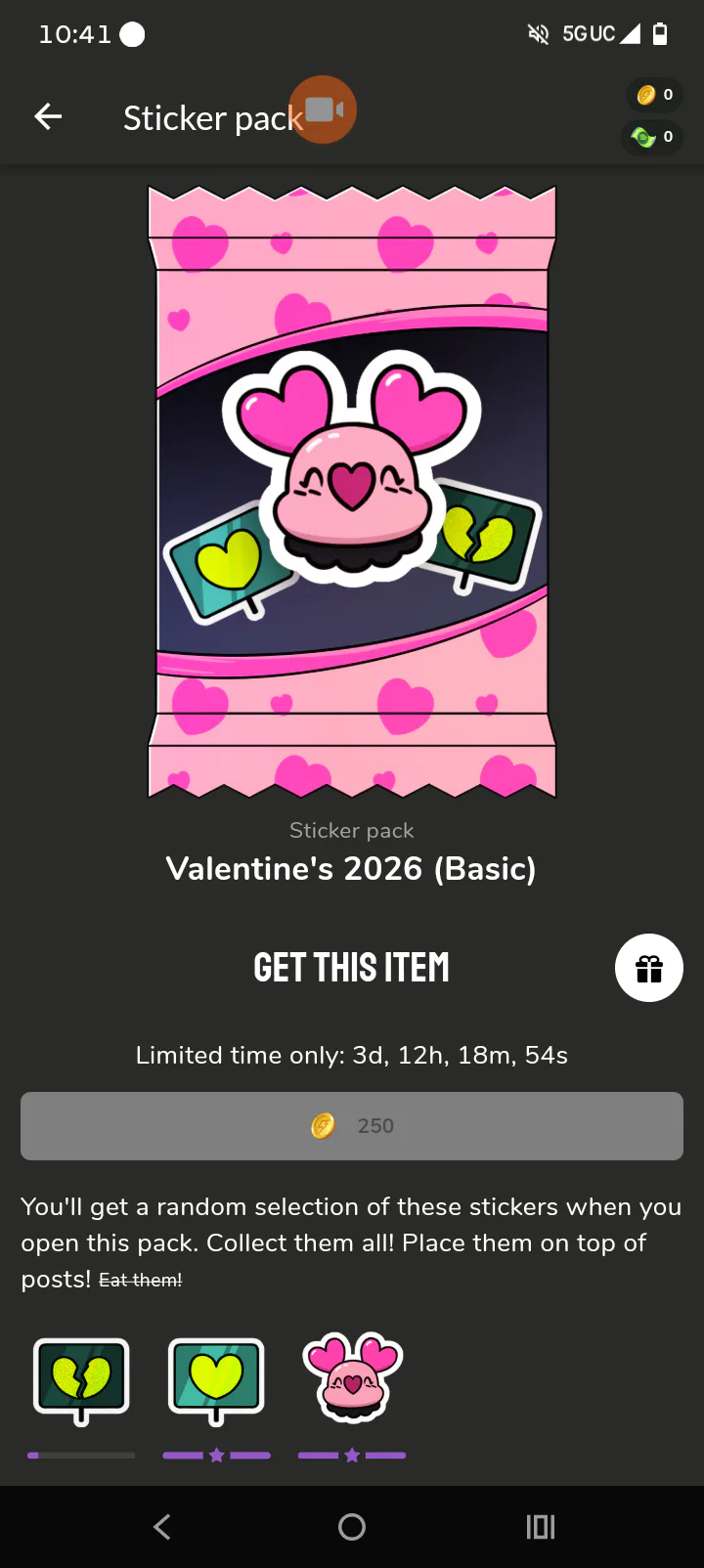Open recent apps from the navigation bar
704x1568 pixels.
point(540,1527)
